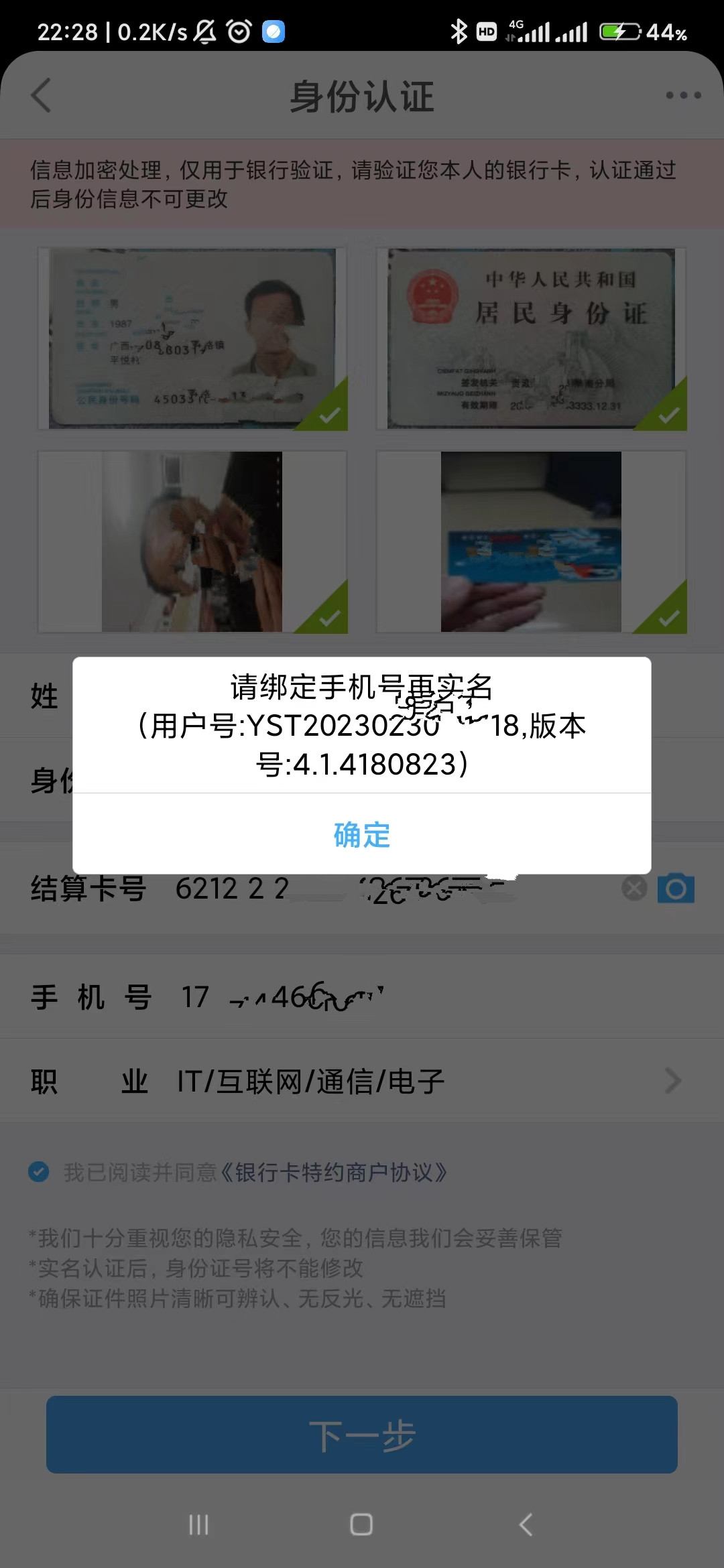Open the handheld ID photo tile
This screenshot has width=724, height=1568.
[192, 541]
